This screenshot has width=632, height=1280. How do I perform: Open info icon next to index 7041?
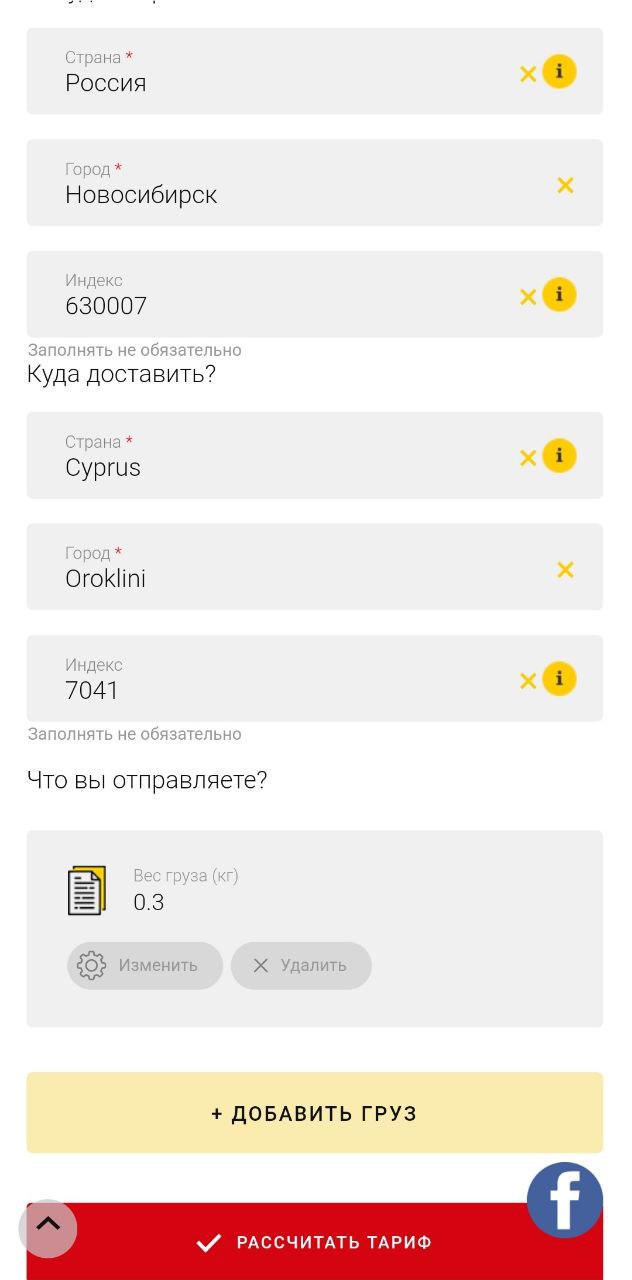click(x=560, y=679)
